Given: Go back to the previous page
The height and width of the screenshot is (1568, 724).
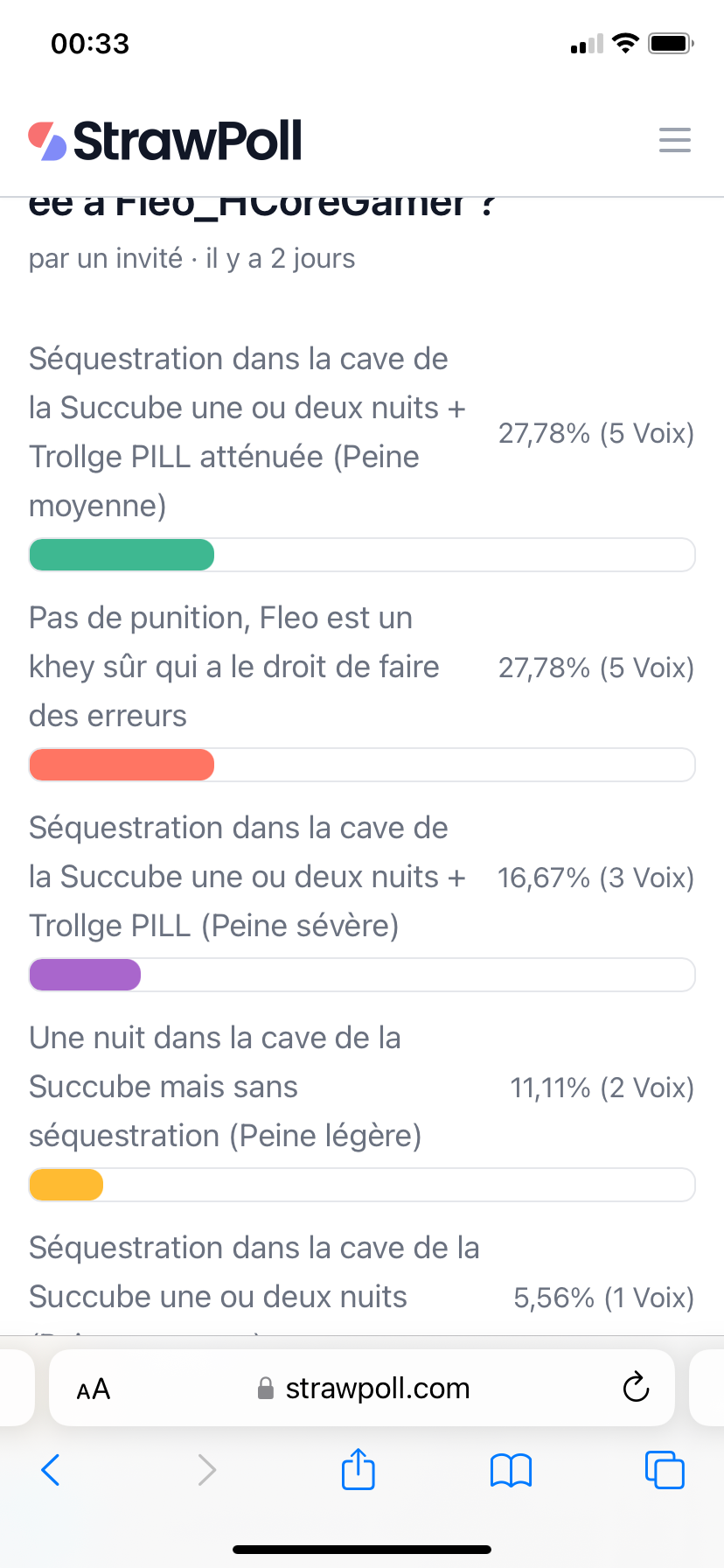Looking at the screenshot, I should point(51,1470).
